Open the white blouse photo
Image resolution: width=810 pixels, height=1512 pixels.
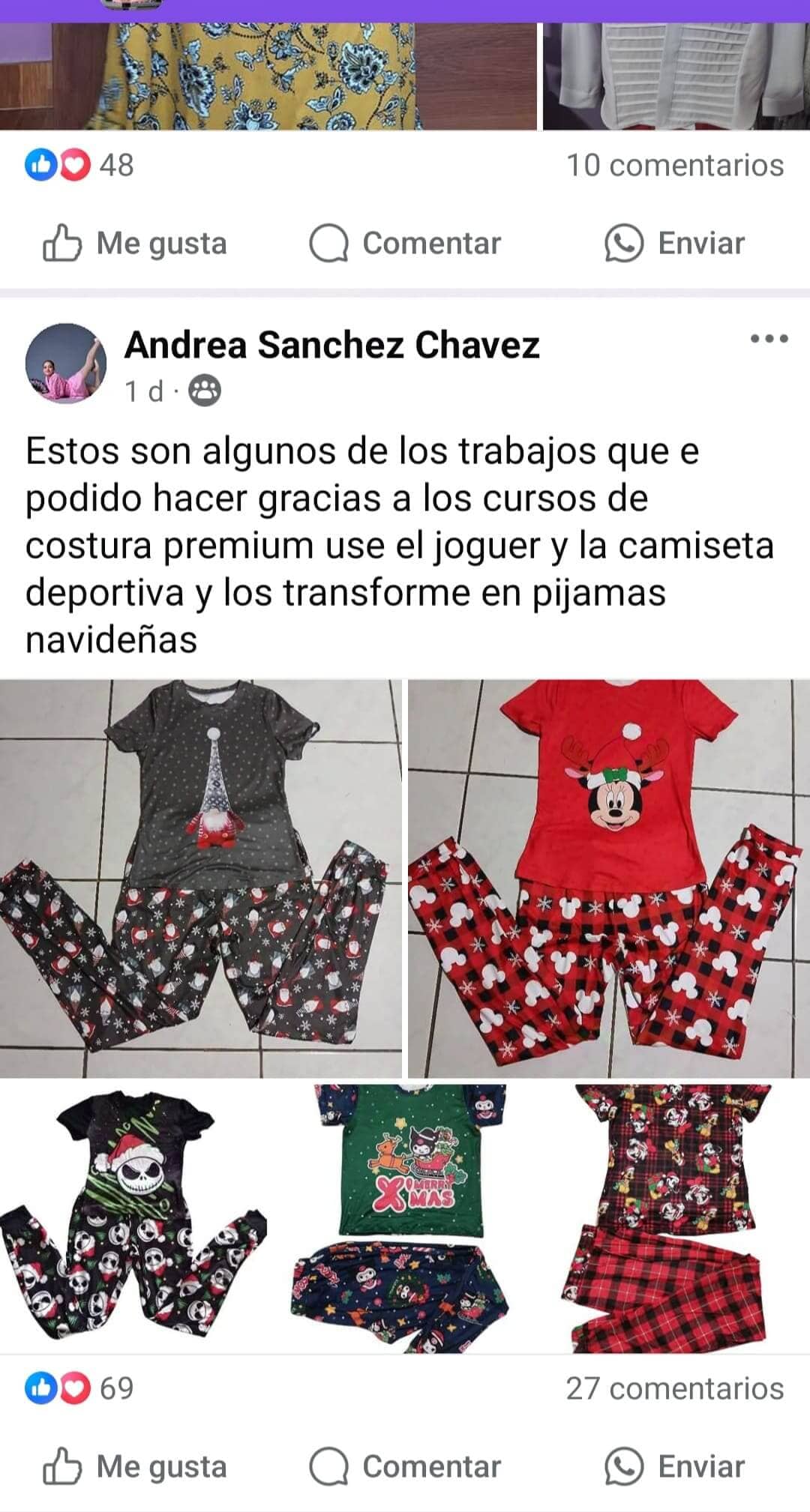(x=675, y=75)
